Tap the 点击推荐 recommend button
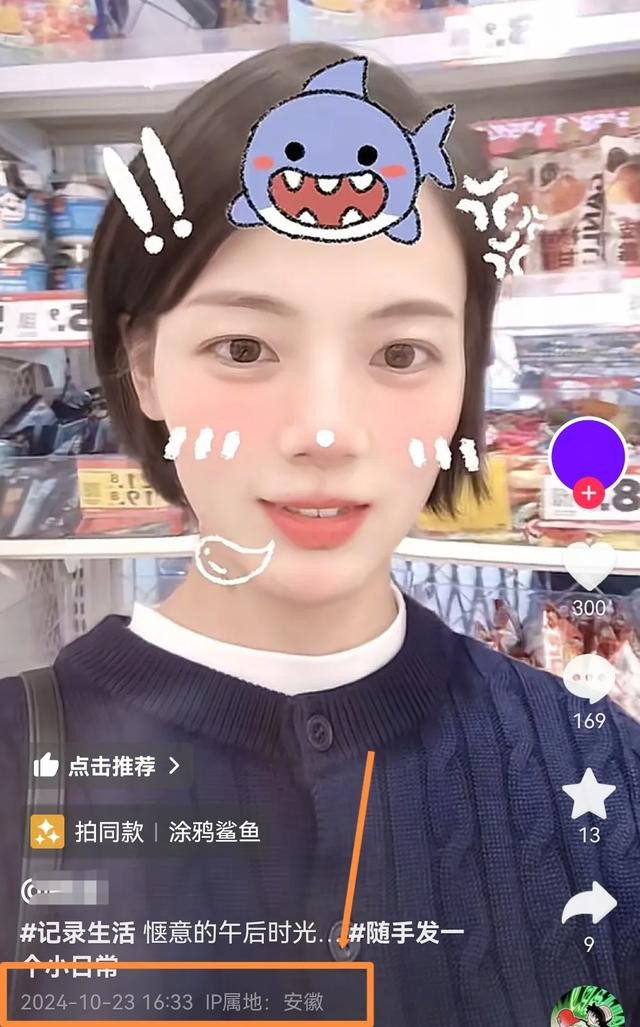This screenshot has width=640, height=1027. (108, 765)
